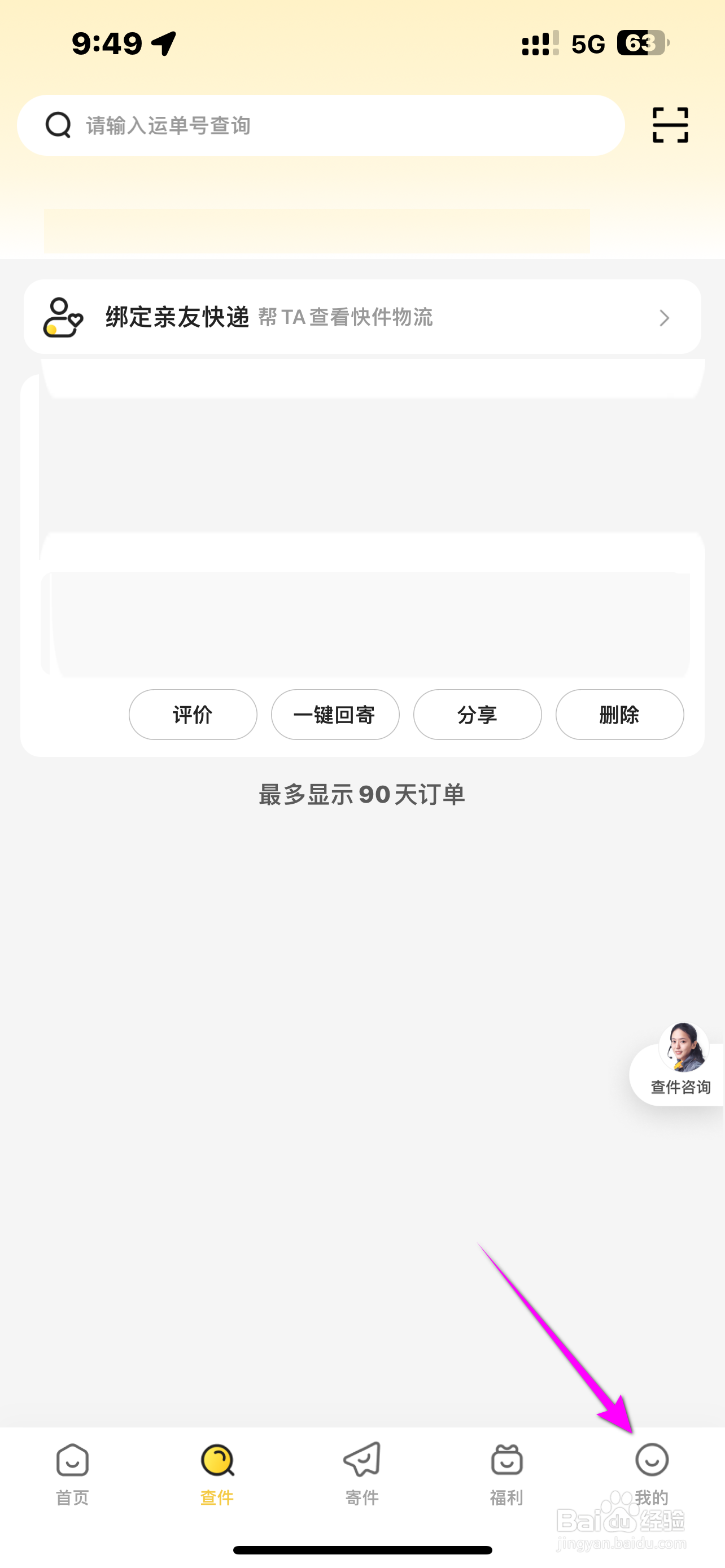725x1568 pixels.
Task: Open the 评价 rating button
Action: click(193, 715)
